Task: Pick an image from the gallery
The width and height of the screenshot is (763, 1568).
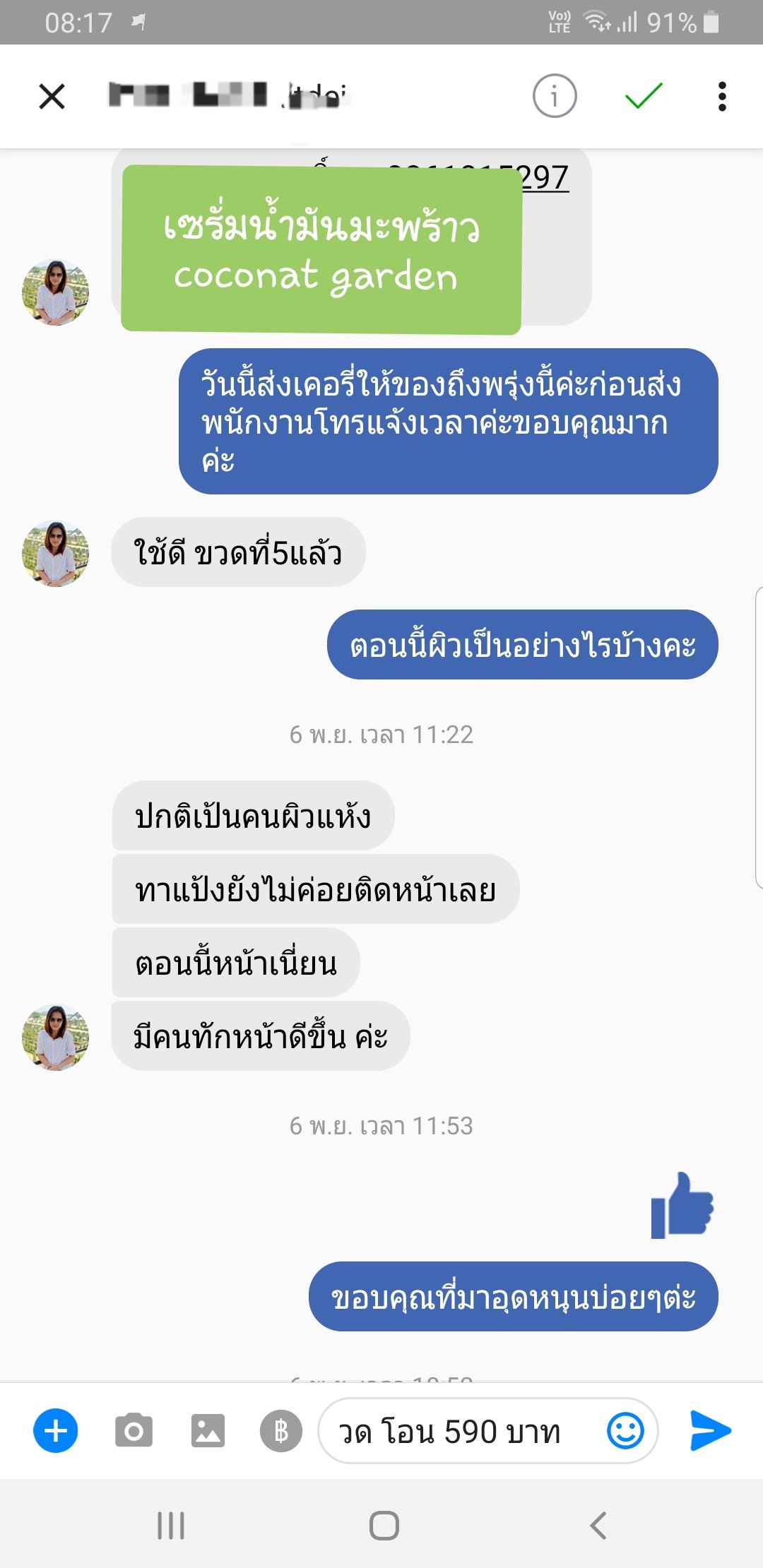Action: coord(208,1431)
